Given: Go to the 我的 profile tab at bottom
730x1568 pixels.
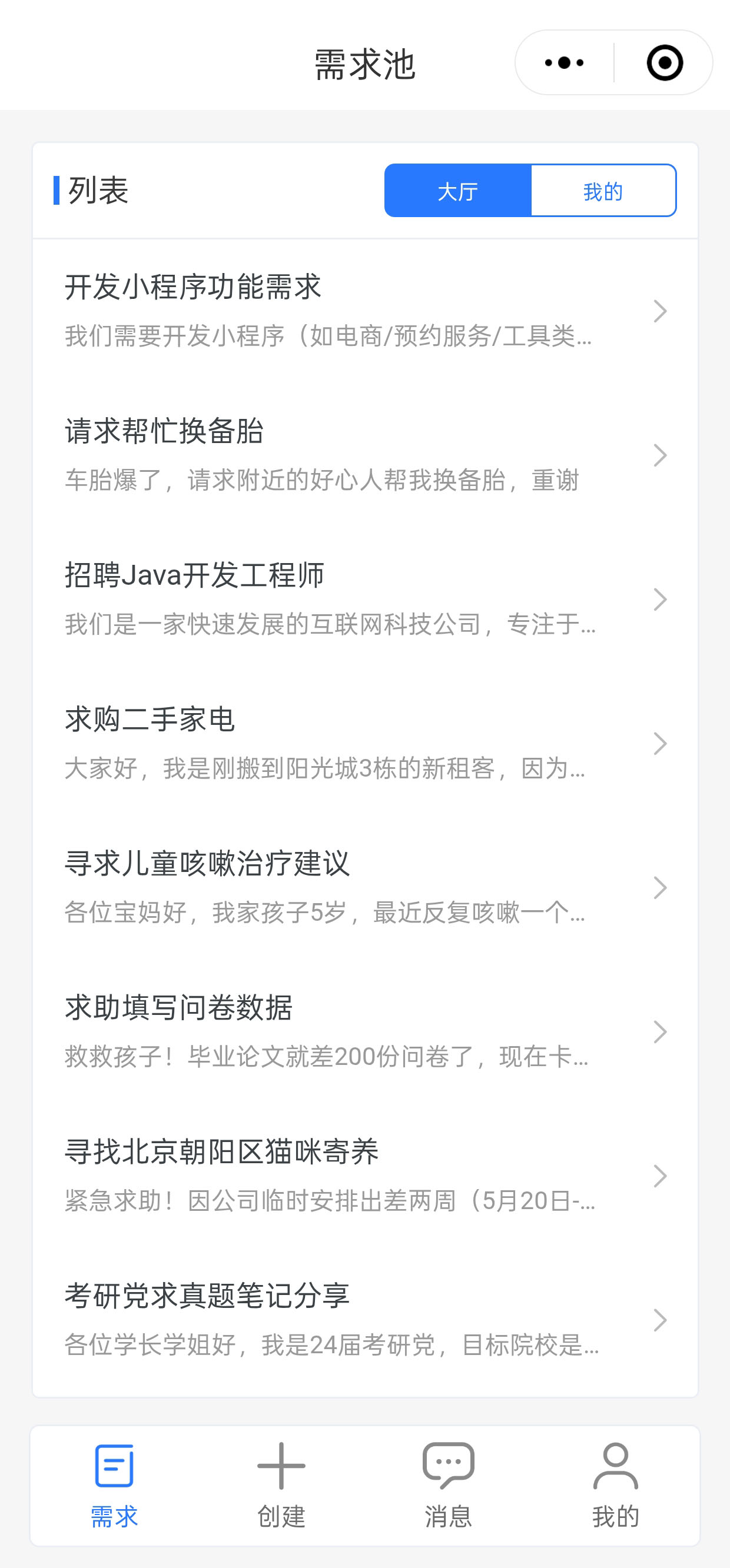Looking at the screenshot, I should (616, 1486).
